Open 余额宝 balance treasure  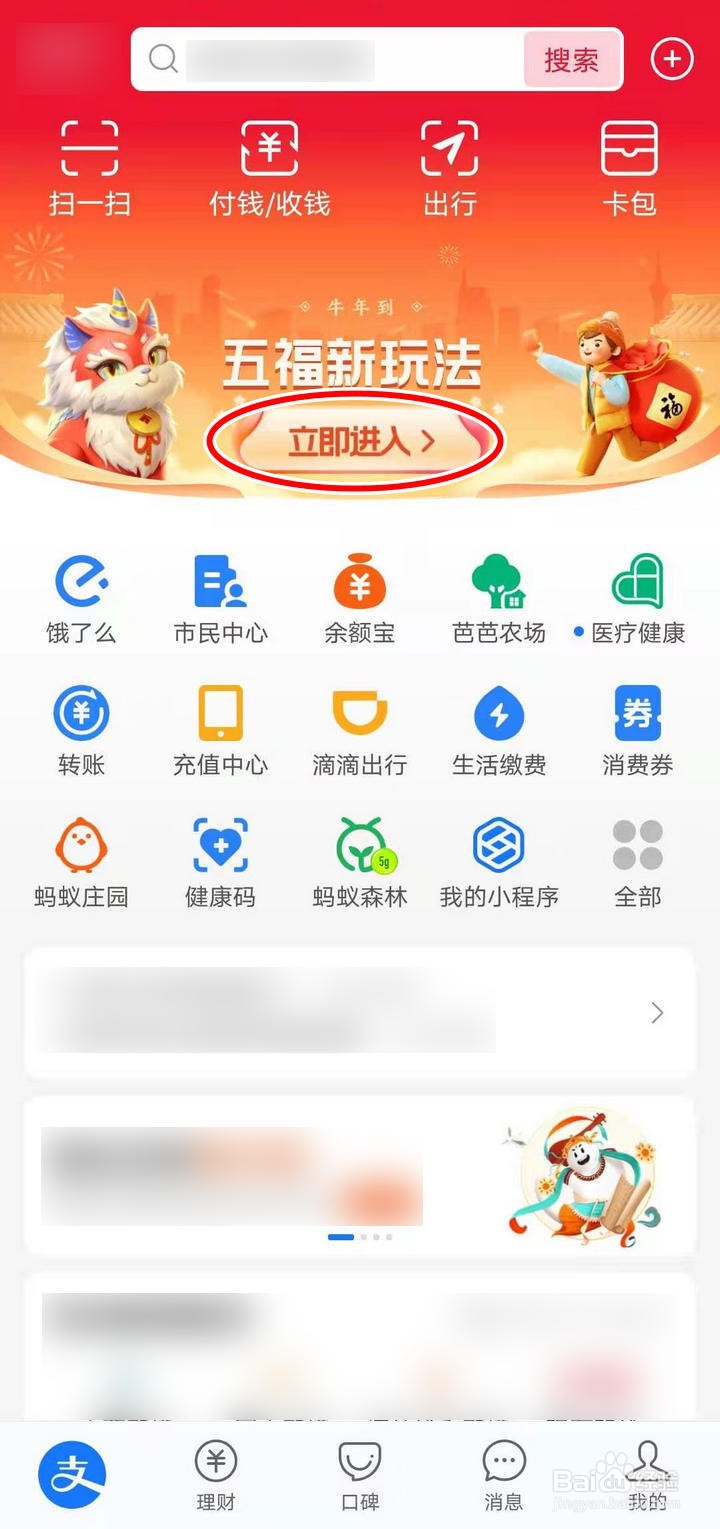[359, 598]
